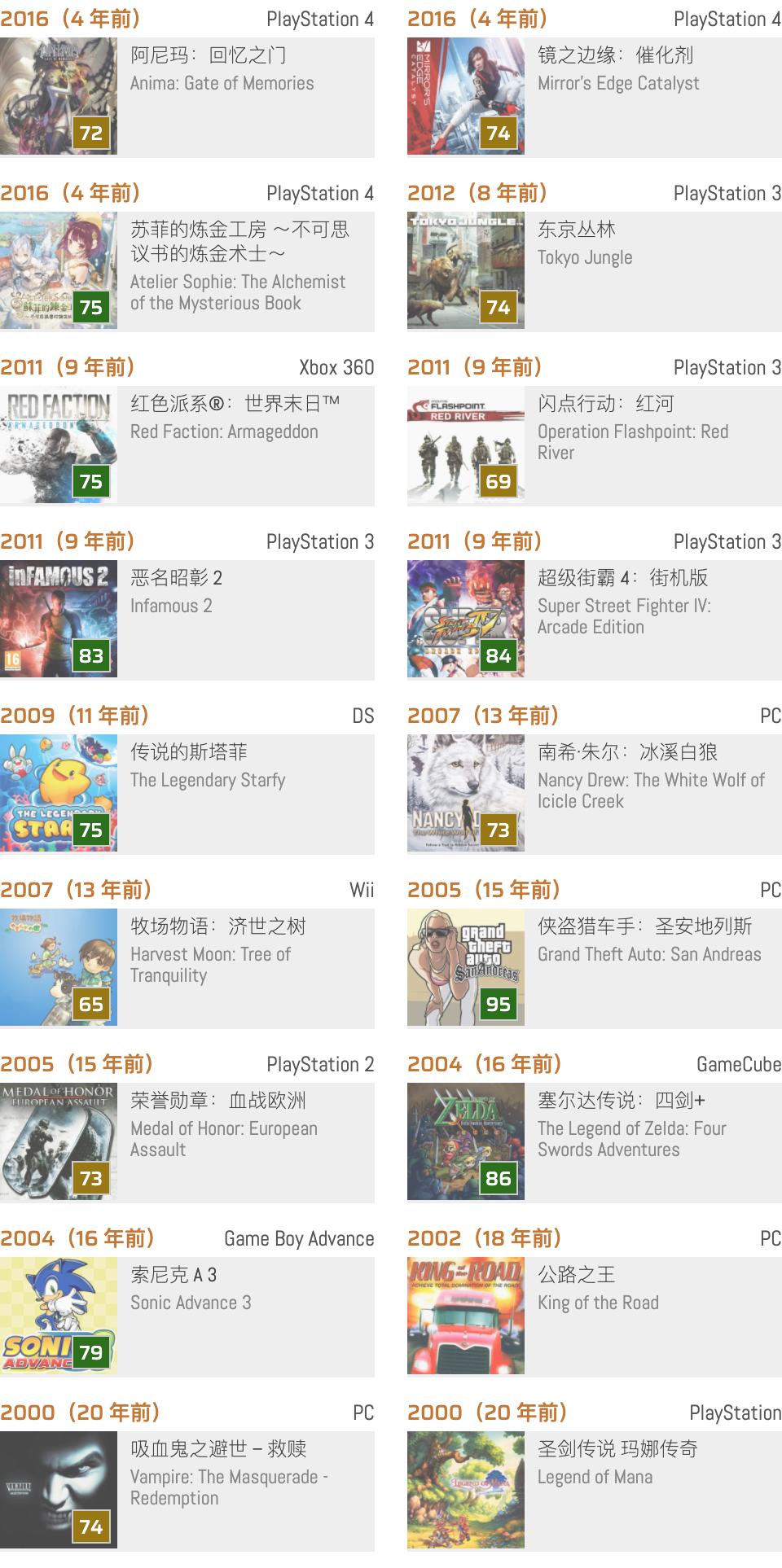Open The Legendary Starfy entry

pos(208,779)
